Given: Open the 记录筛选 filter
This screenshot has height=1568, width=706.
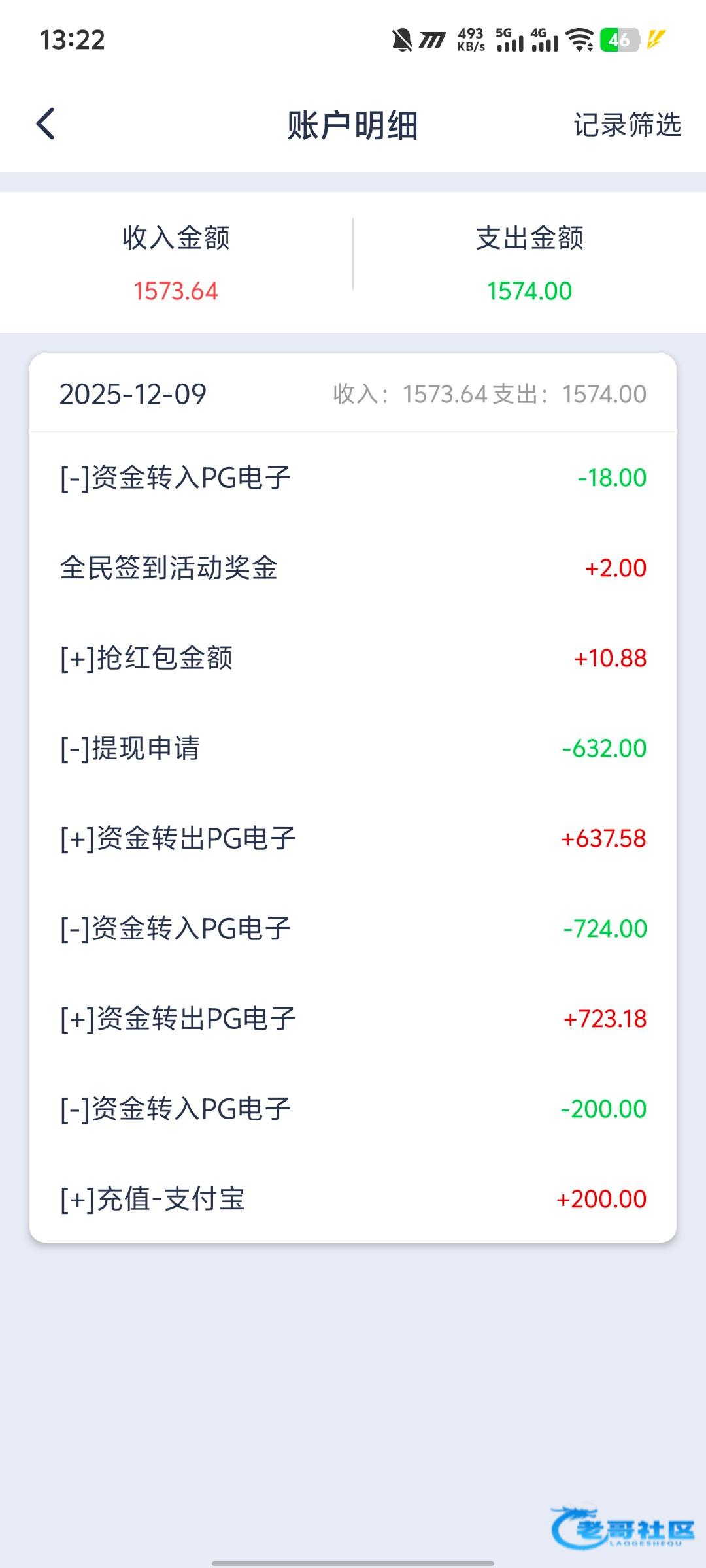Looking at the screenshot, I should (x=627, y=125).
